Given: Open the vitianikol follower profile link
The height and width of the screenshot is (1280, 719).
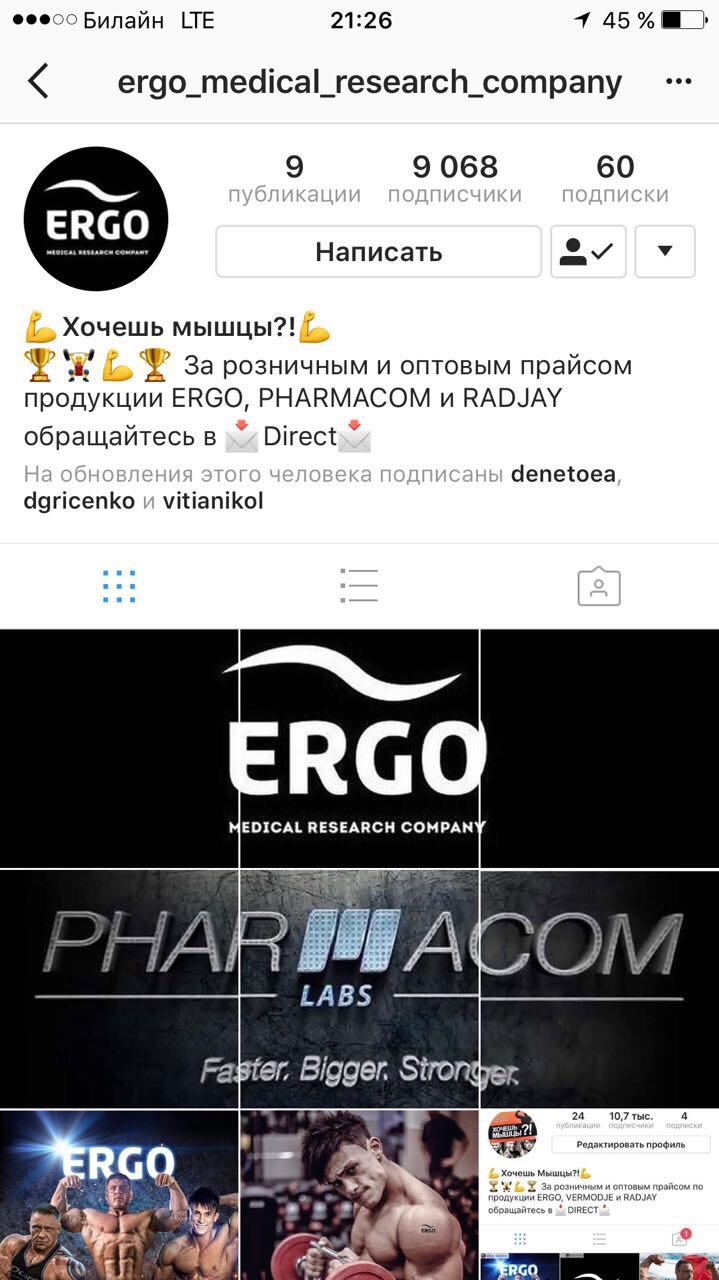Looking at the screenshot, I should 213,501.
